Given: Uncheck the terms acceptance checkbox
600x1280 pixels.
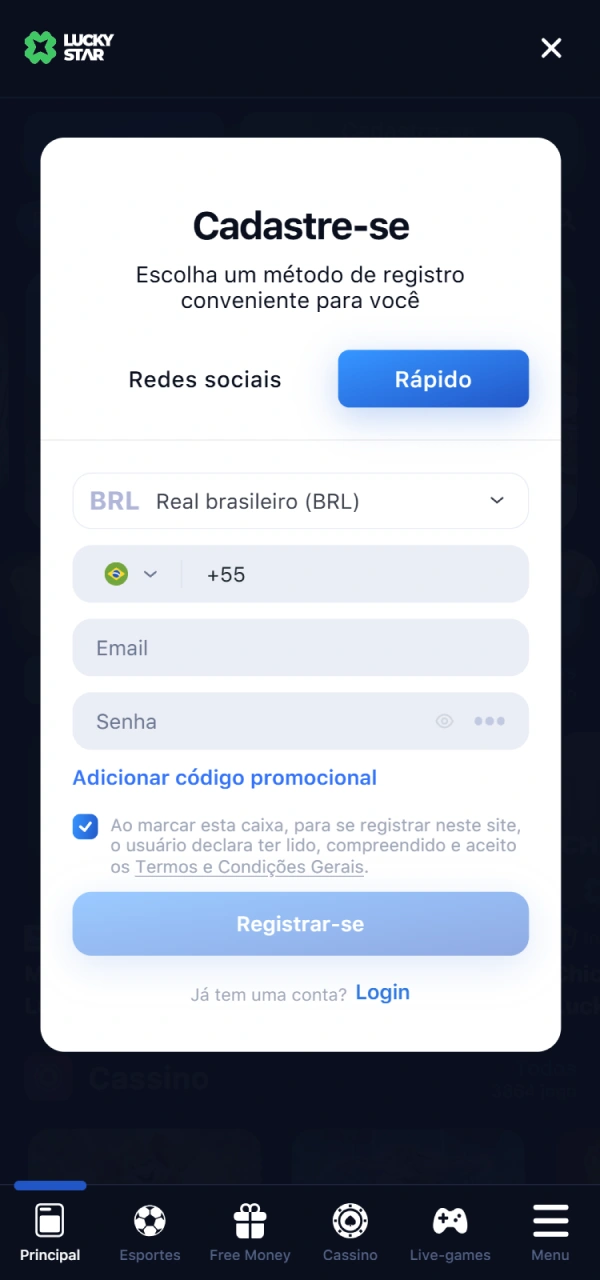Looking at the screenshot, I should [85, 826].
